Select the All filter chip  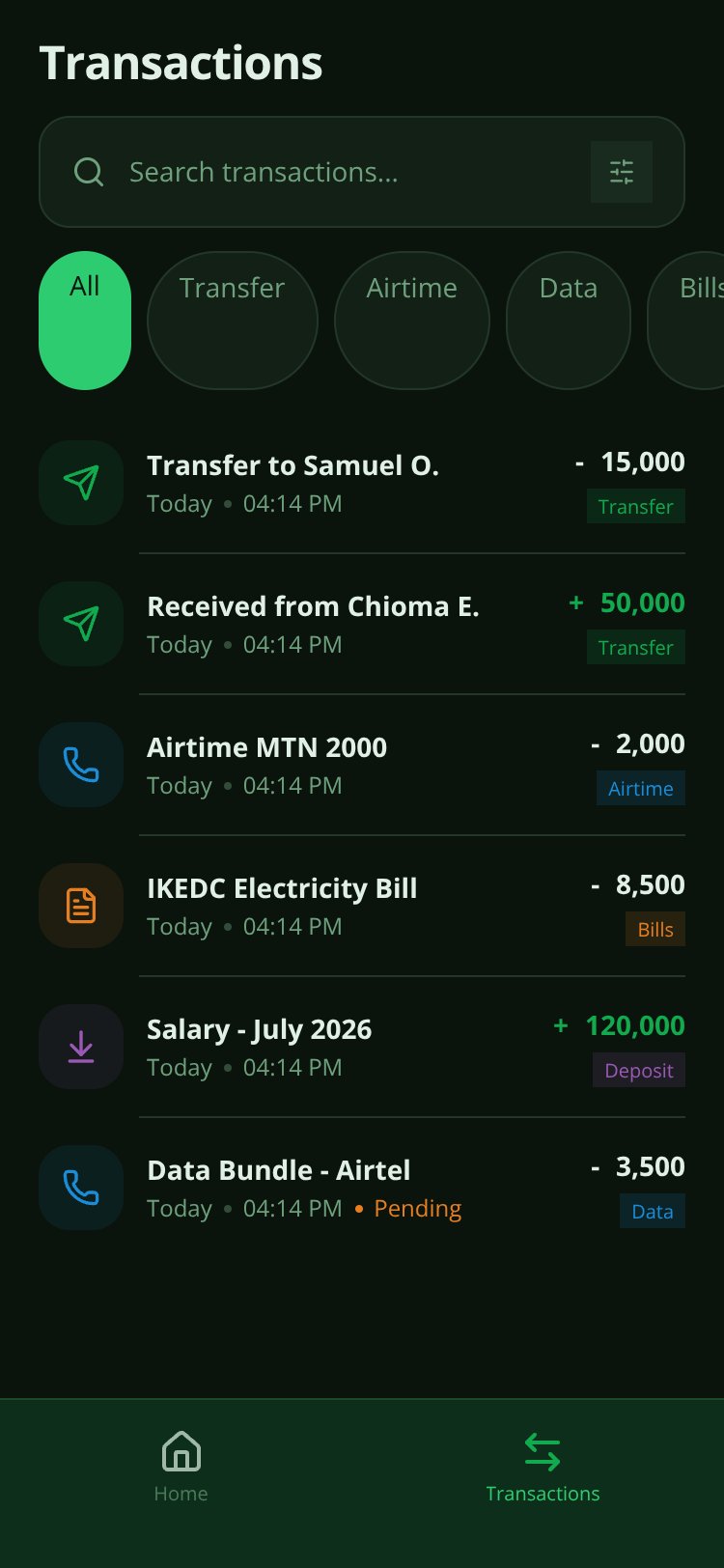click(x=85, y=321)
